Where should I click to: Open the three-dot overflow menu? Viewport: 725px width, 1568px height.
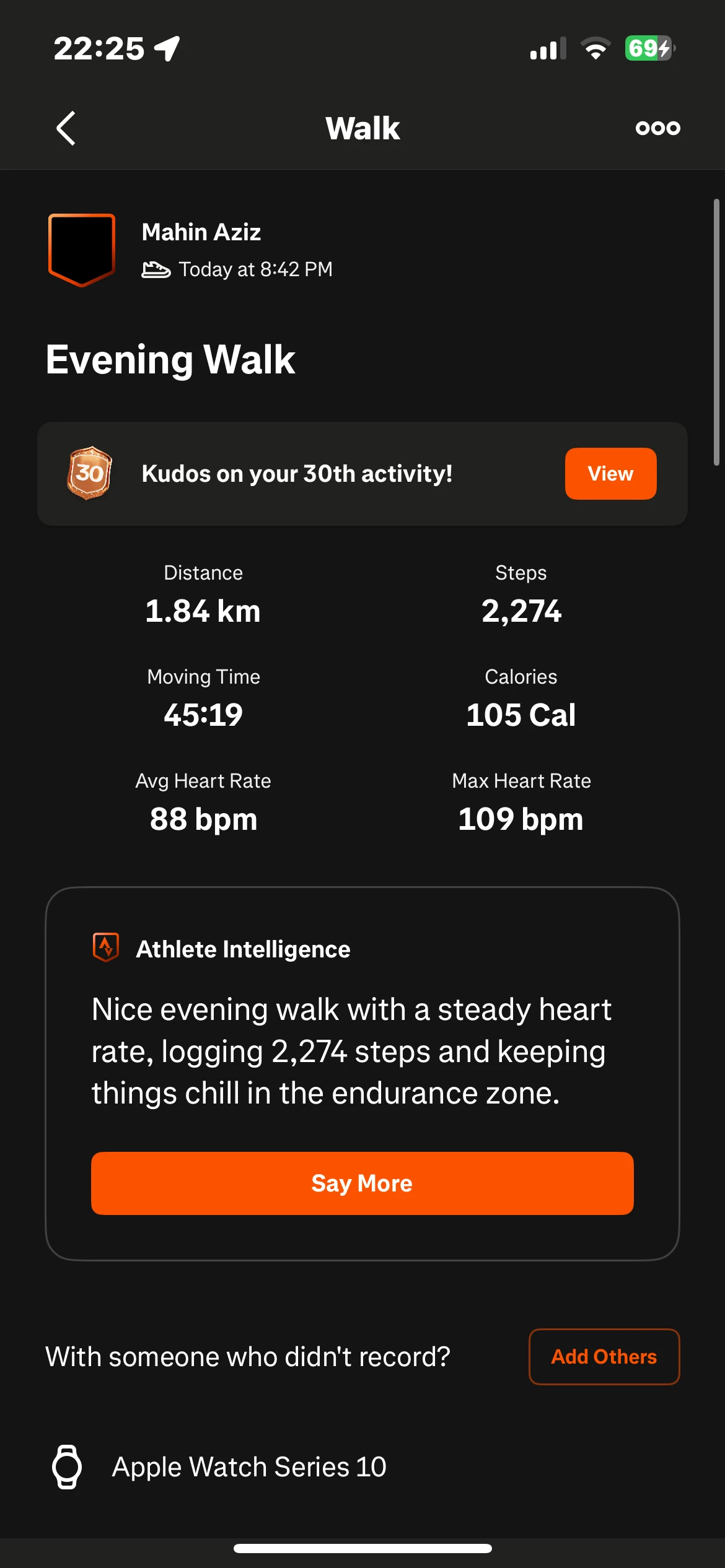tap(657, 128)
